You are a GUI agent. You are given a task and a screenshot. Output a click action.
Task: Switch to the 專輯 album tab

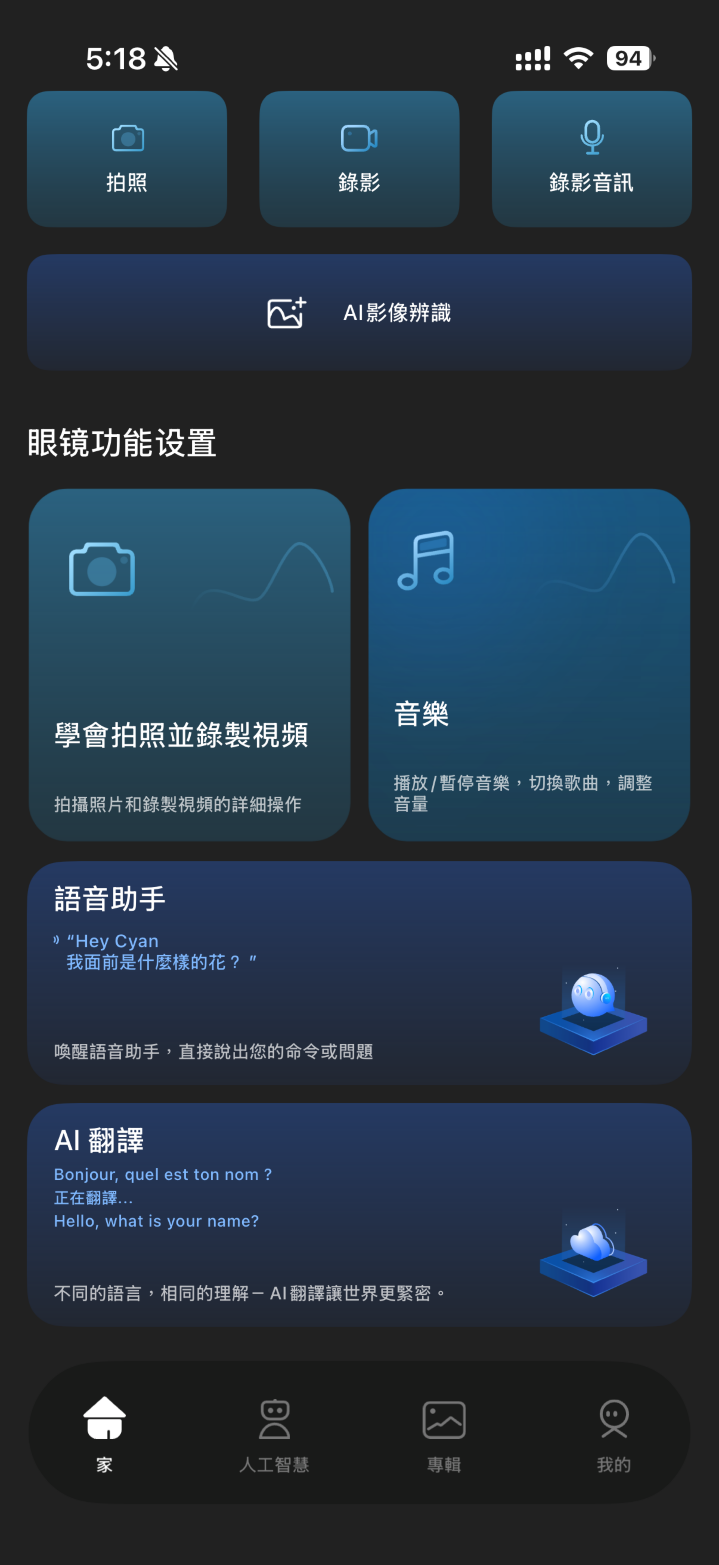tap(444, 1434)
